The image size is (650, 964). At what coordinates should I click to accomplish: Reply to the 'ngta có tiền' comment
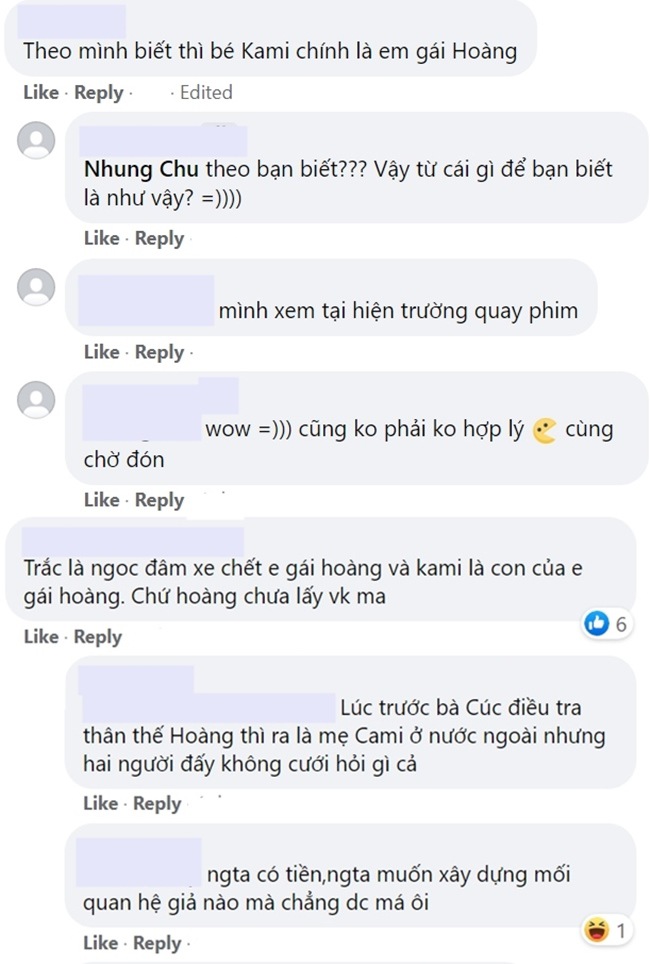159,943
